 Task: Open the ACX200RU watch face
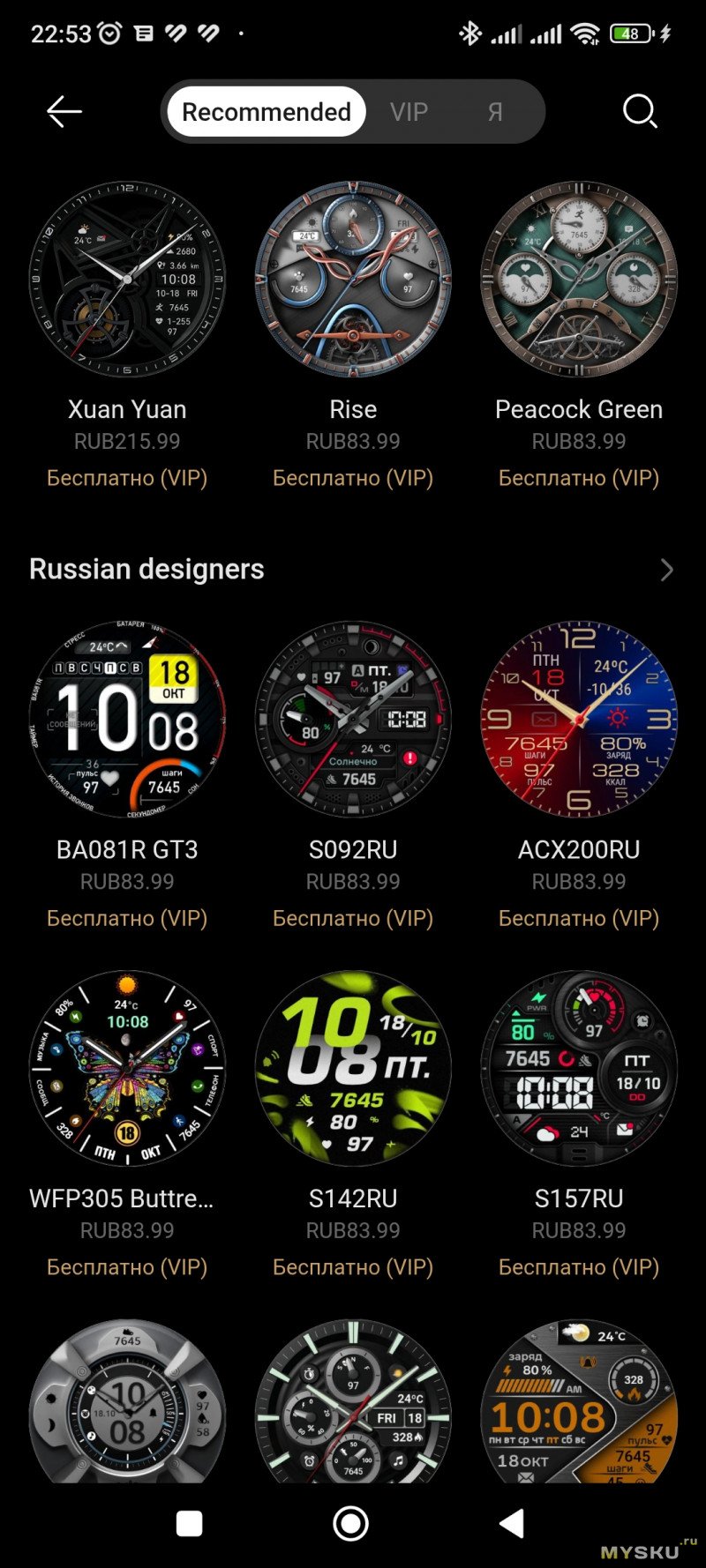click(x=579, y=720)
